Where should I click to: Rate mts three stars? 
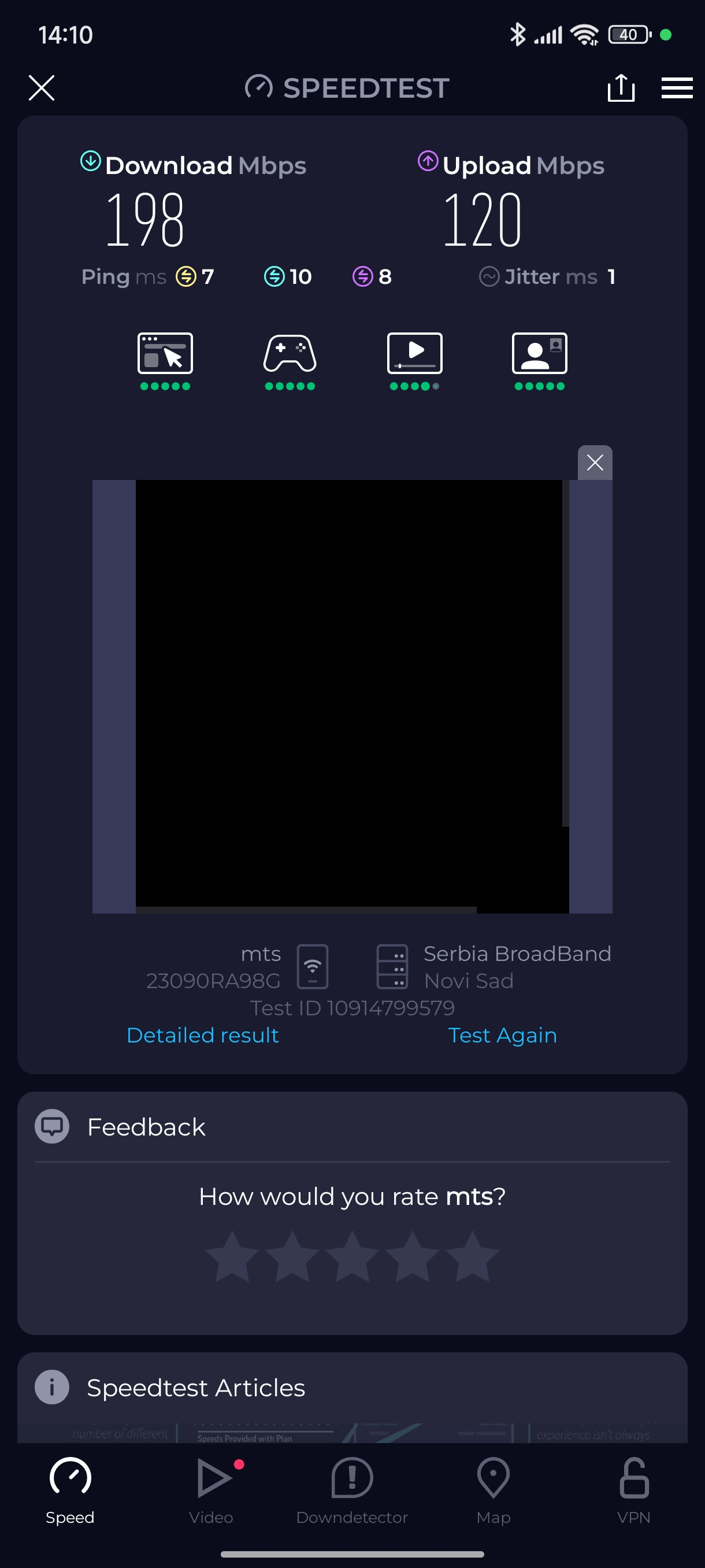click(352, 1256)
